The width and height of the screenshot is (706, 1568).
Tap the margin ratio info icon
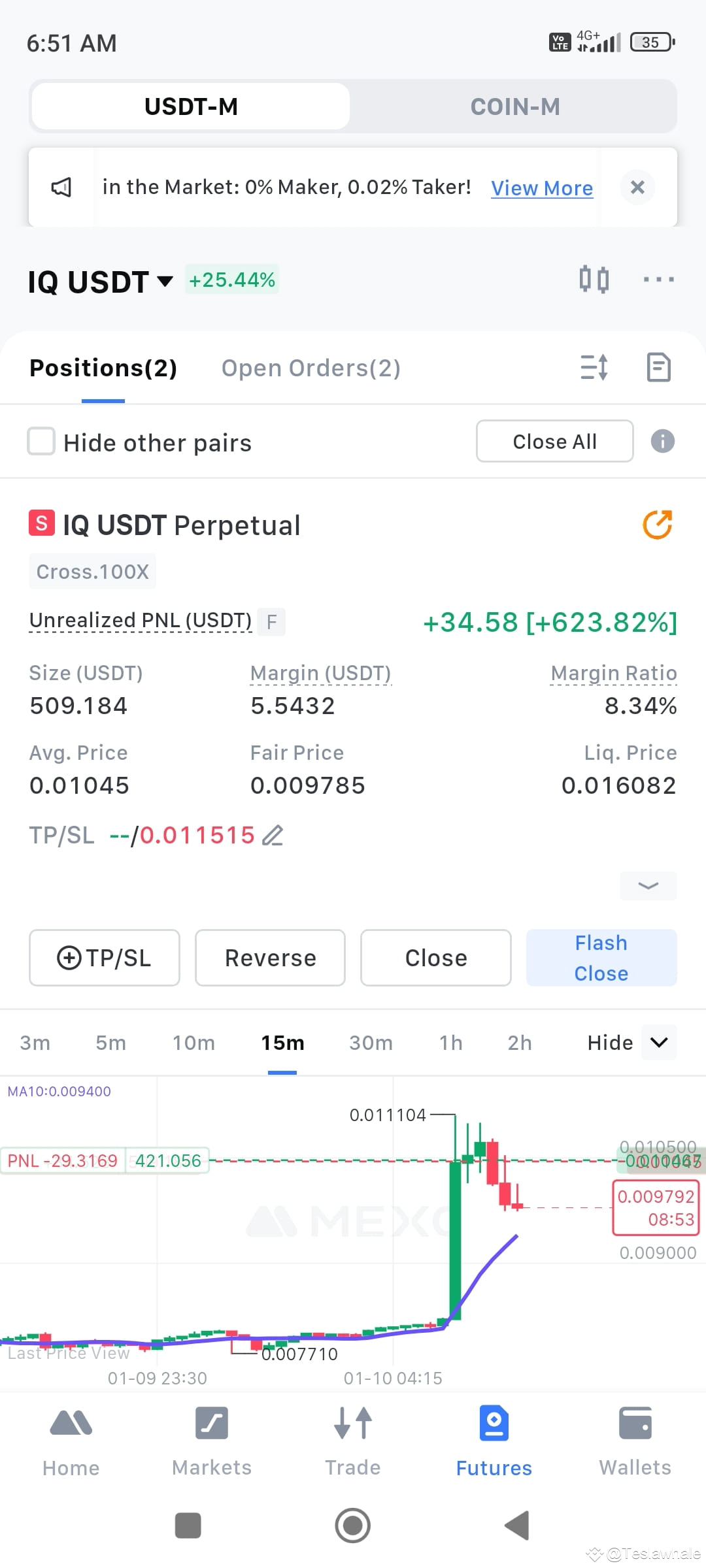coord(663,442)
